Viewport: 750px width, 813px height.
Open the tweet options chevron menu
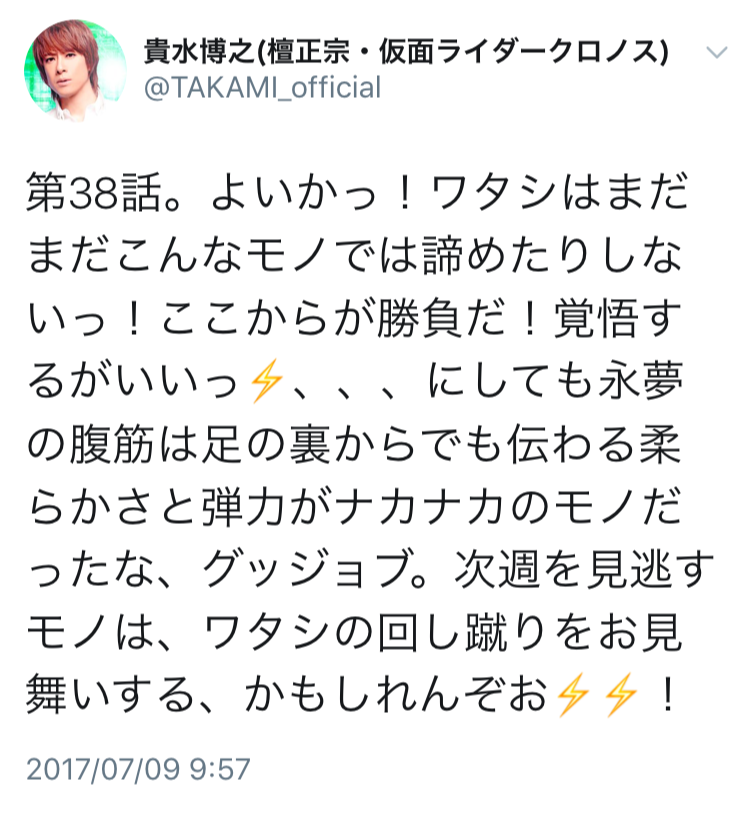tap(718, 52)
